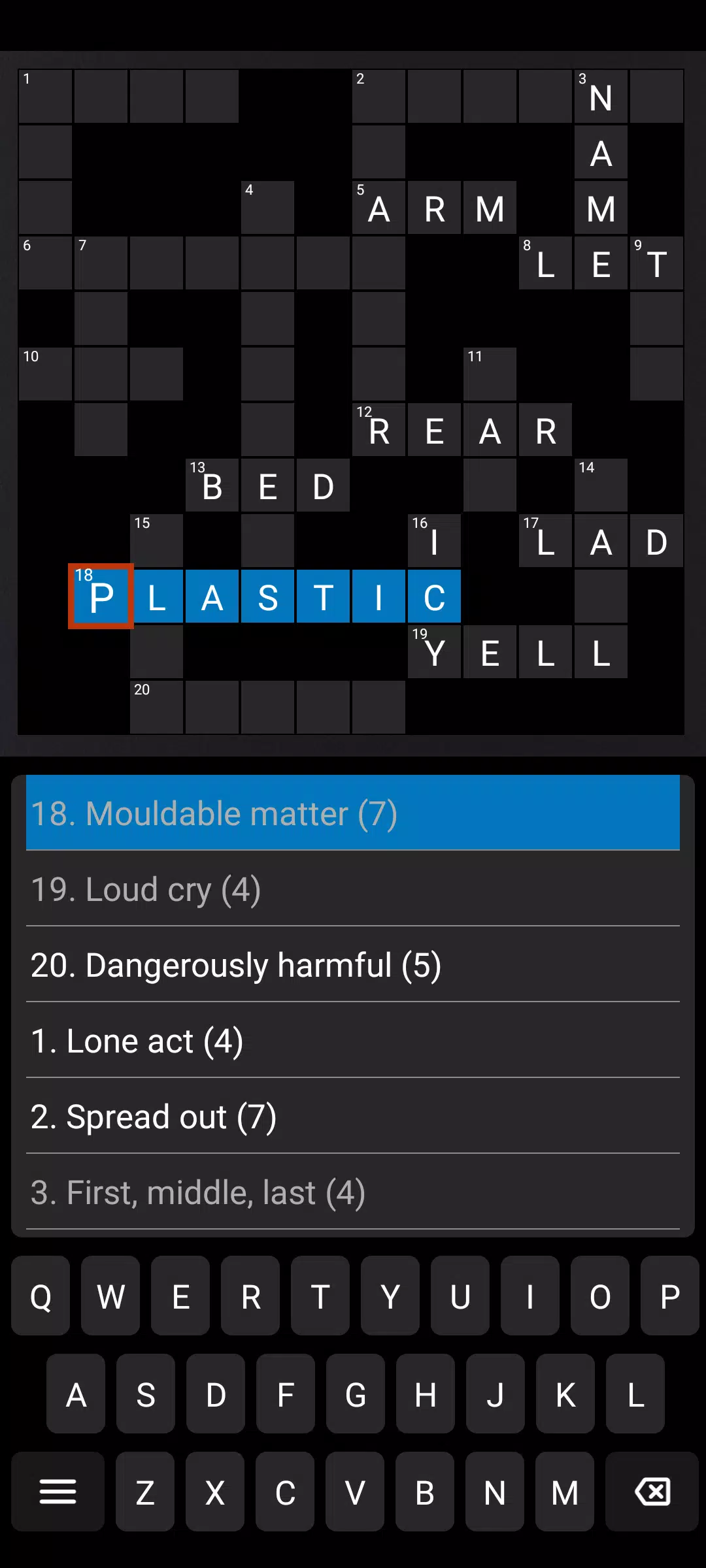Select the grid cell numbered 11
This screenshot has width=706, height=1568.
pyautogui.click(x=490, y=374)
